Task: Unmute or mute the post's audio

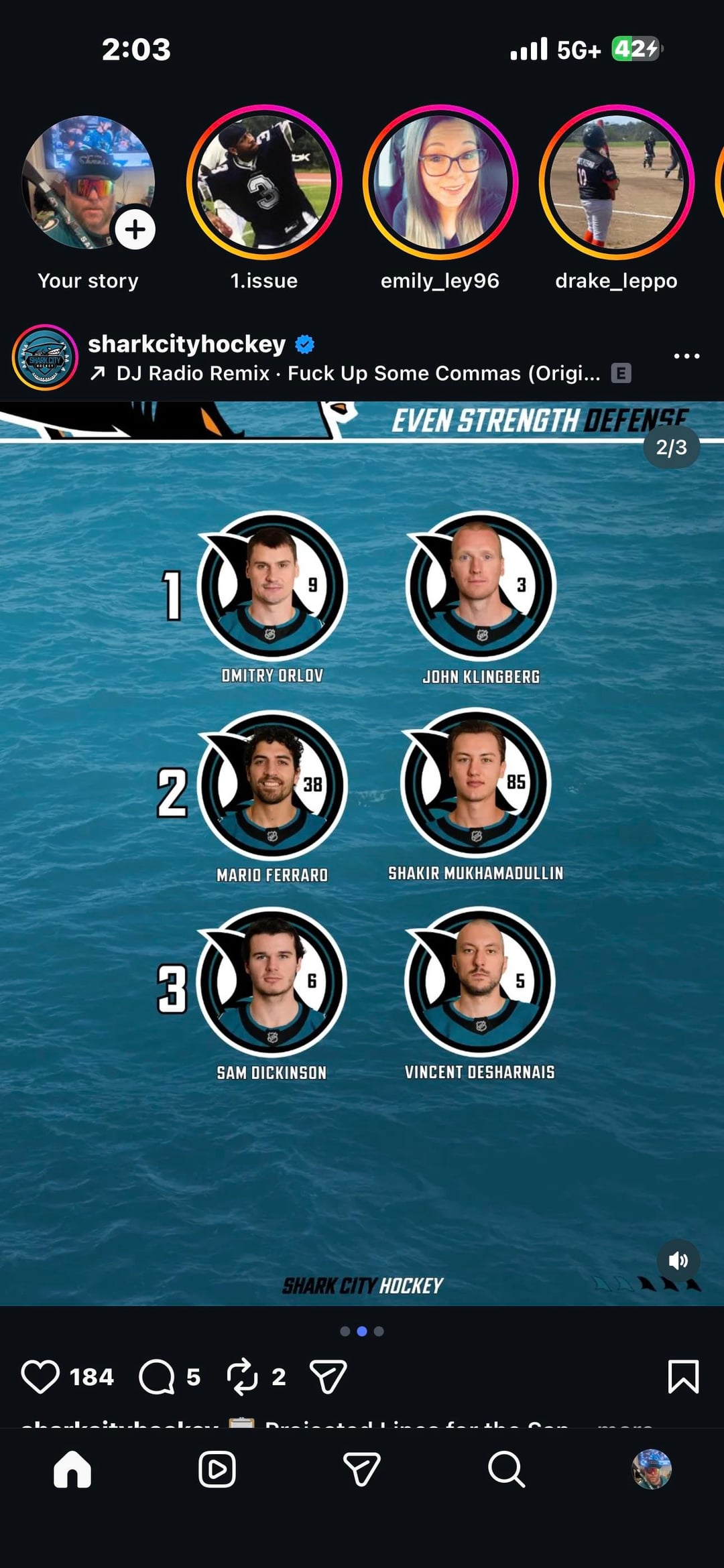Action: [x=678, y=1260]
